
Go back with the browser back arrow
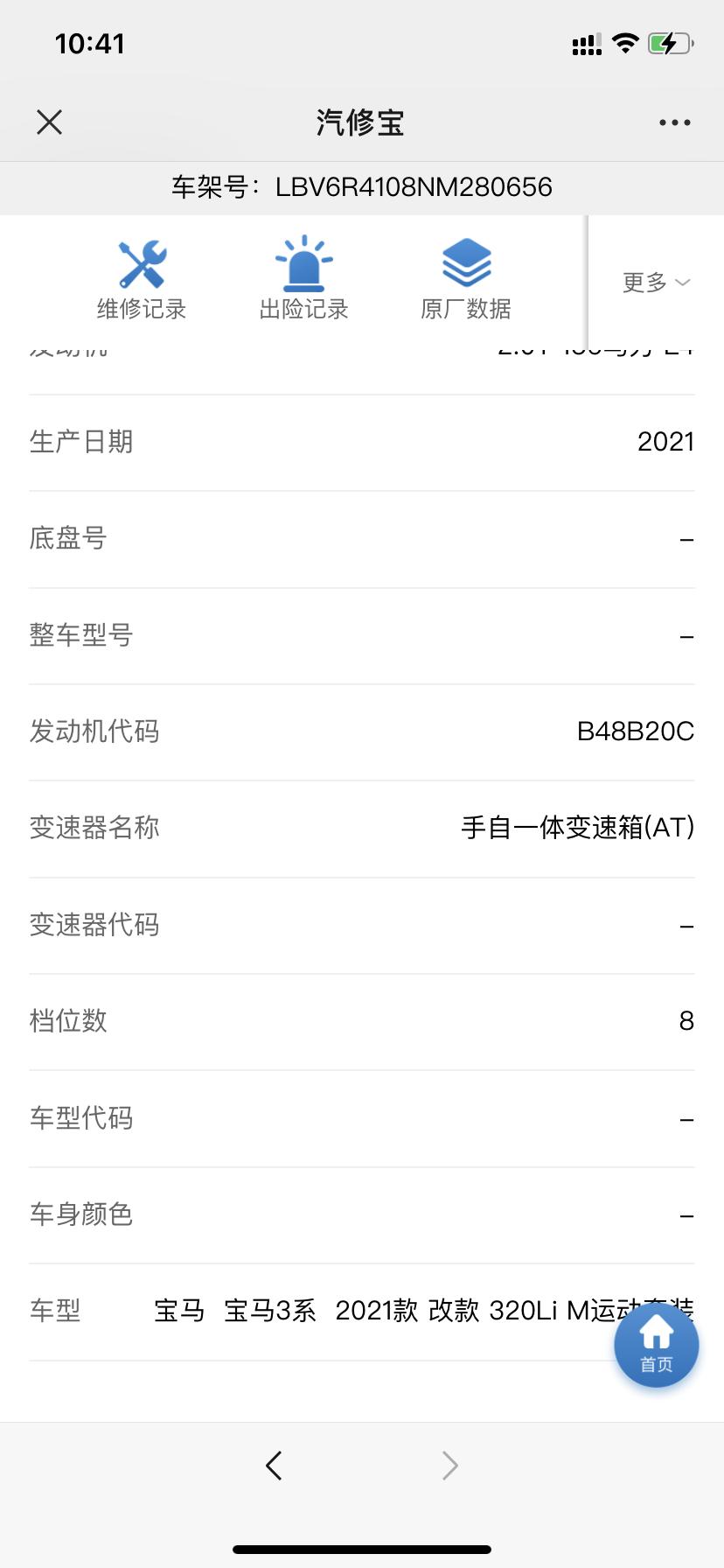[x=274, y=1465]
